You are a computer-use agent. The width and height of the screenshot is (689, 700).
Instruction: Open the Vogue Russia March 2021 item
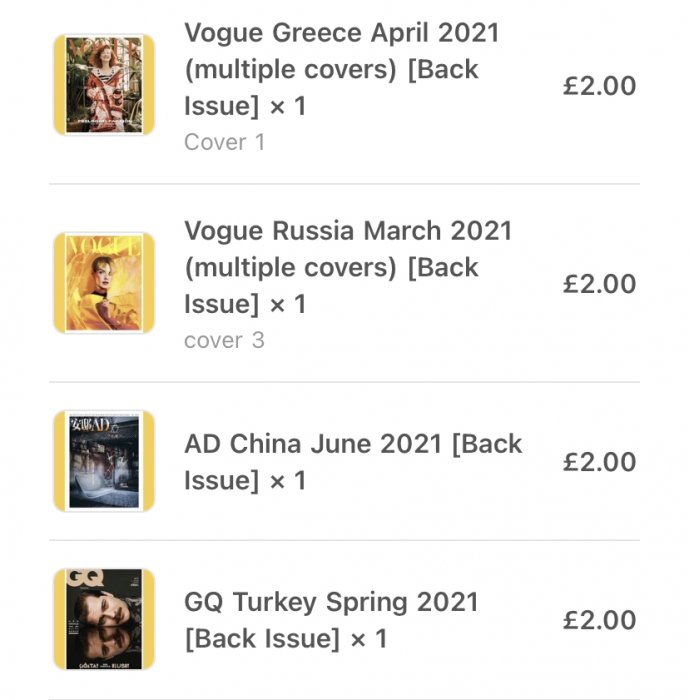pyautogui.click(x=347, y=267)
